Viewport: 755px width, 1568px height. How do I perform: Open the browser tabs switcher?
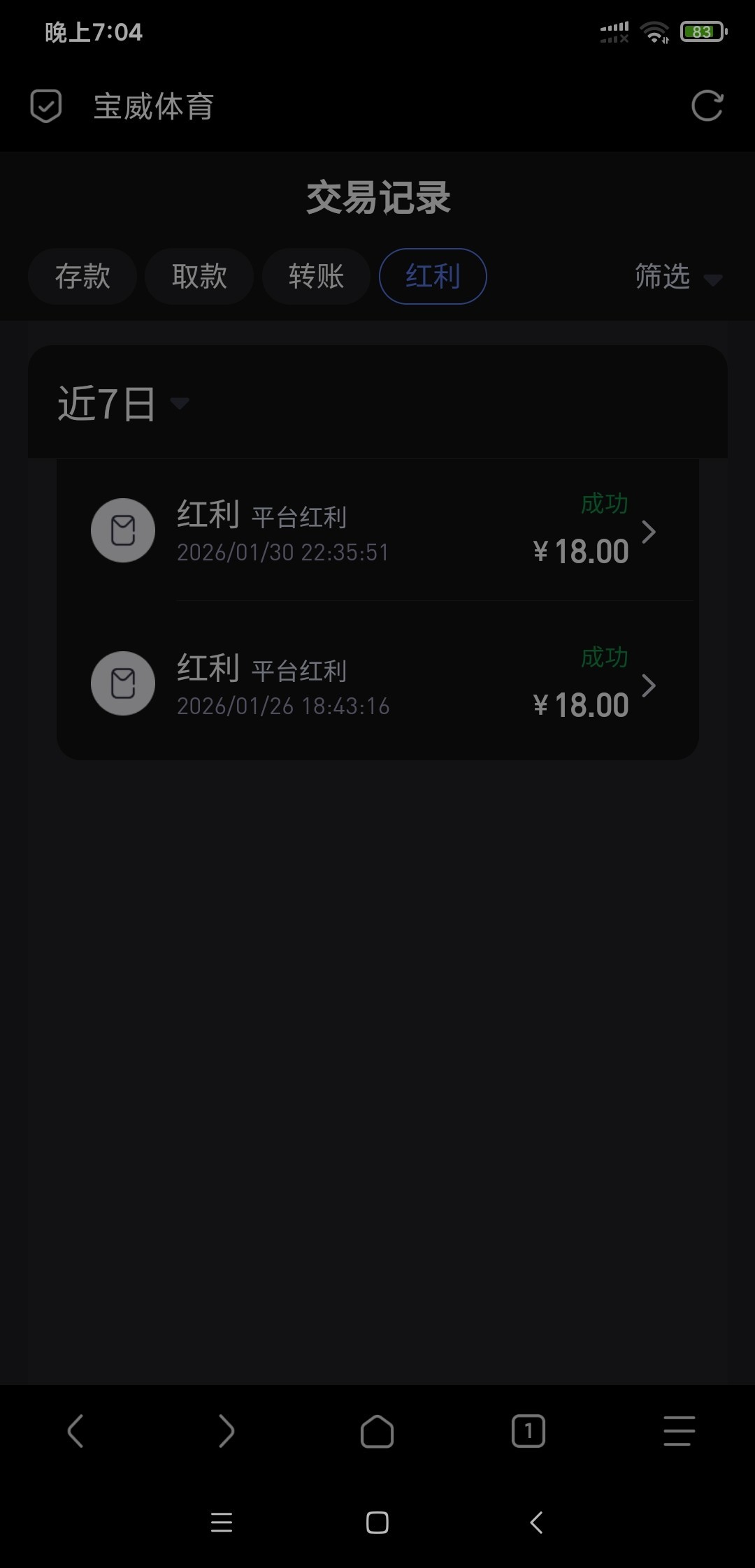click(x=528, y=1431)
